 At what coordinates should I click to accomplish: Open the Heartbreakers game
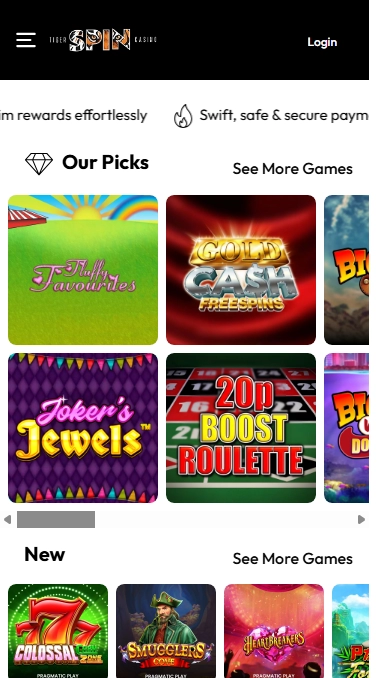[x=274, y=631]
